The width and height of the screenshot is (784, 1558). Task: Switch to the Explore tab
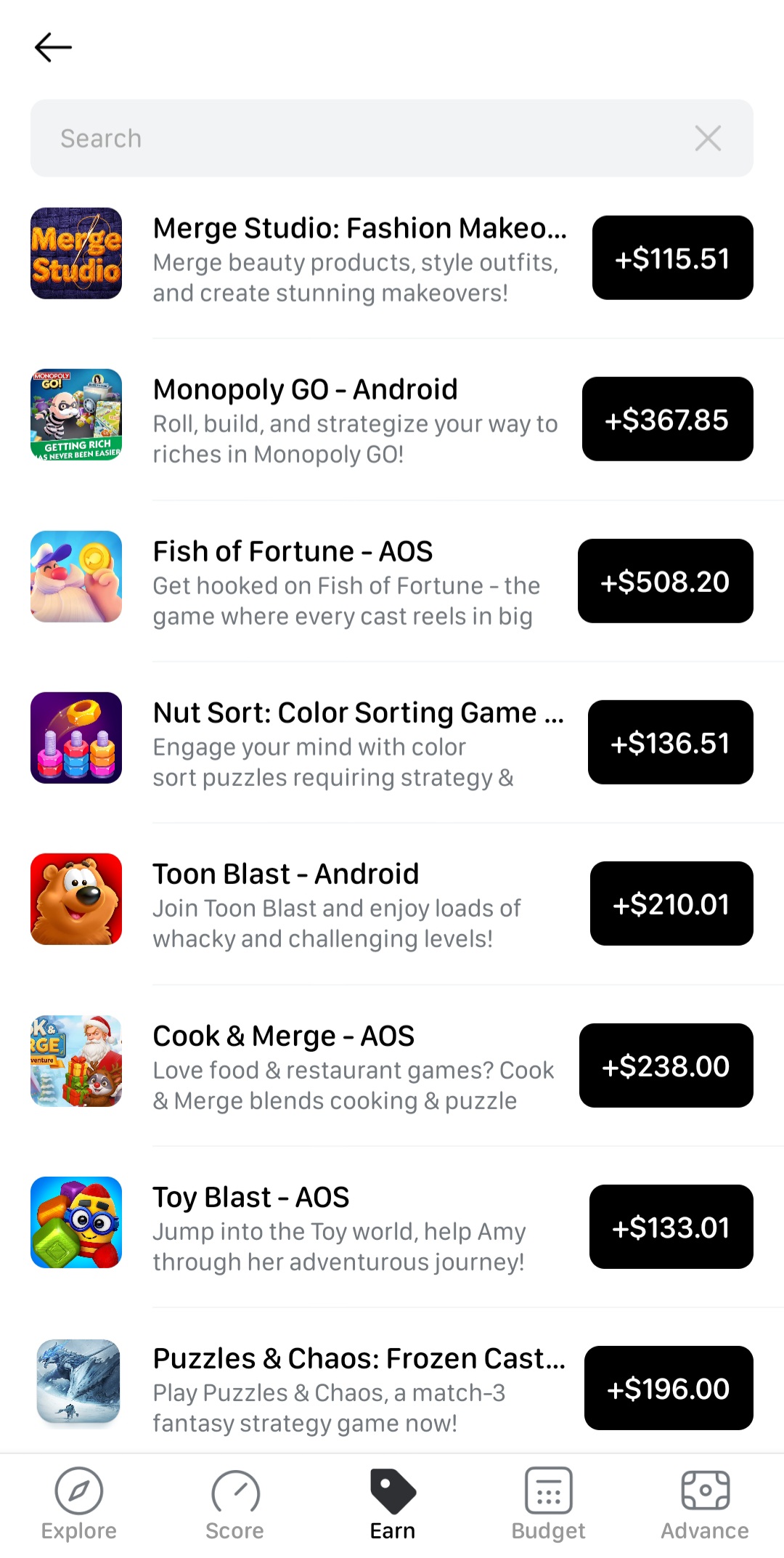point(78,1504)
